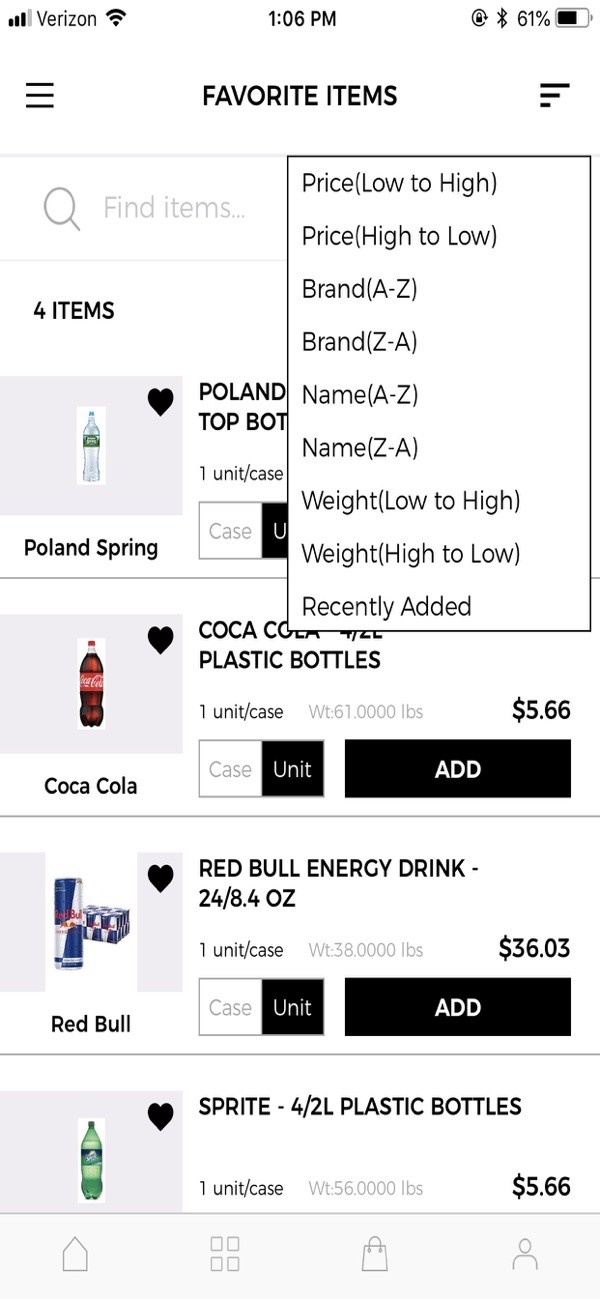The width and height of the screenshot is (600, 1299).
Task: Sort by Weight(Low to High)
Action: point(411,501)
